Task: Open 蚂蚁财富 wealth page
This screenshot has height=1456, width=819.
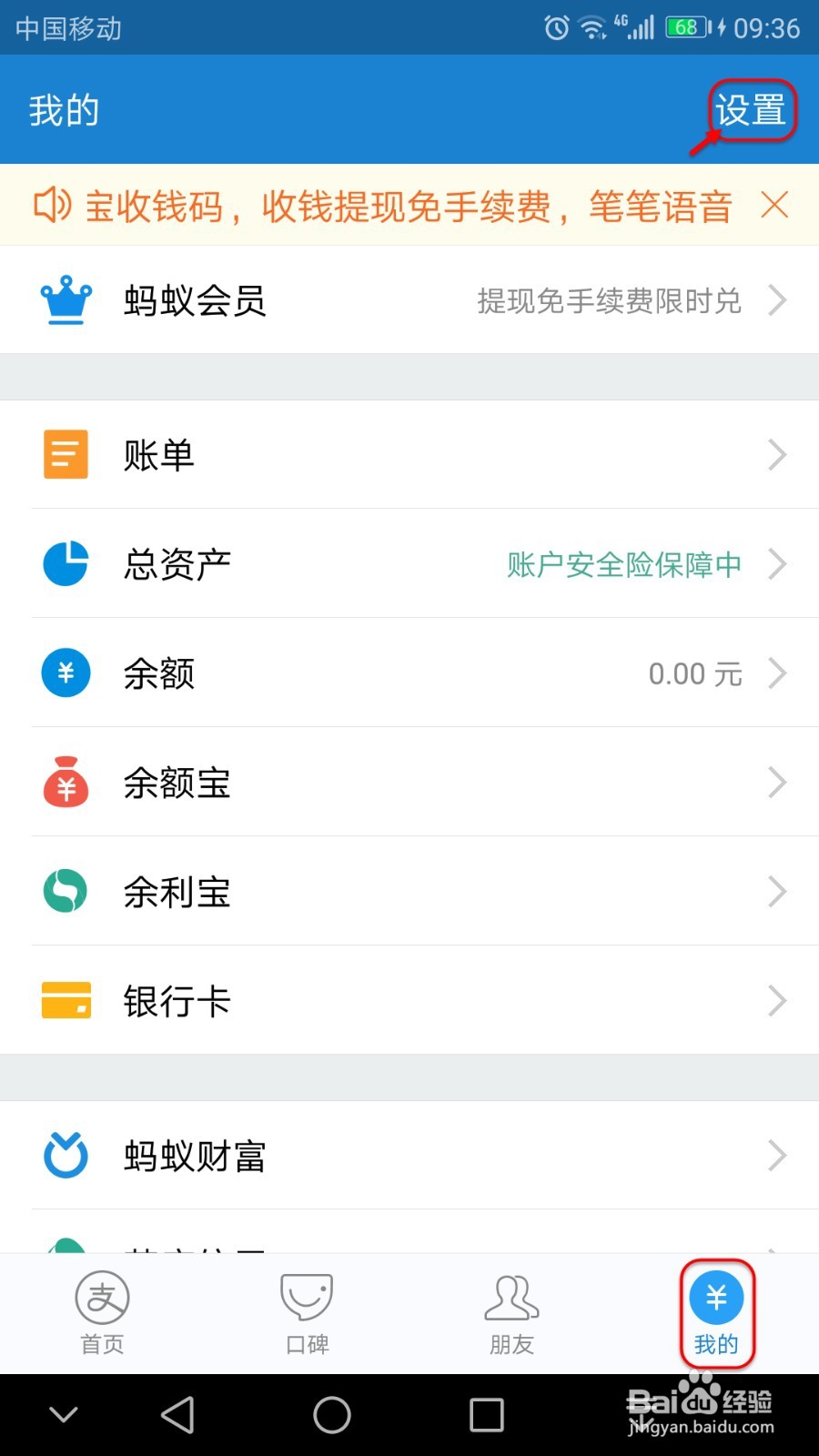Action: click(x=409, y=1156)
